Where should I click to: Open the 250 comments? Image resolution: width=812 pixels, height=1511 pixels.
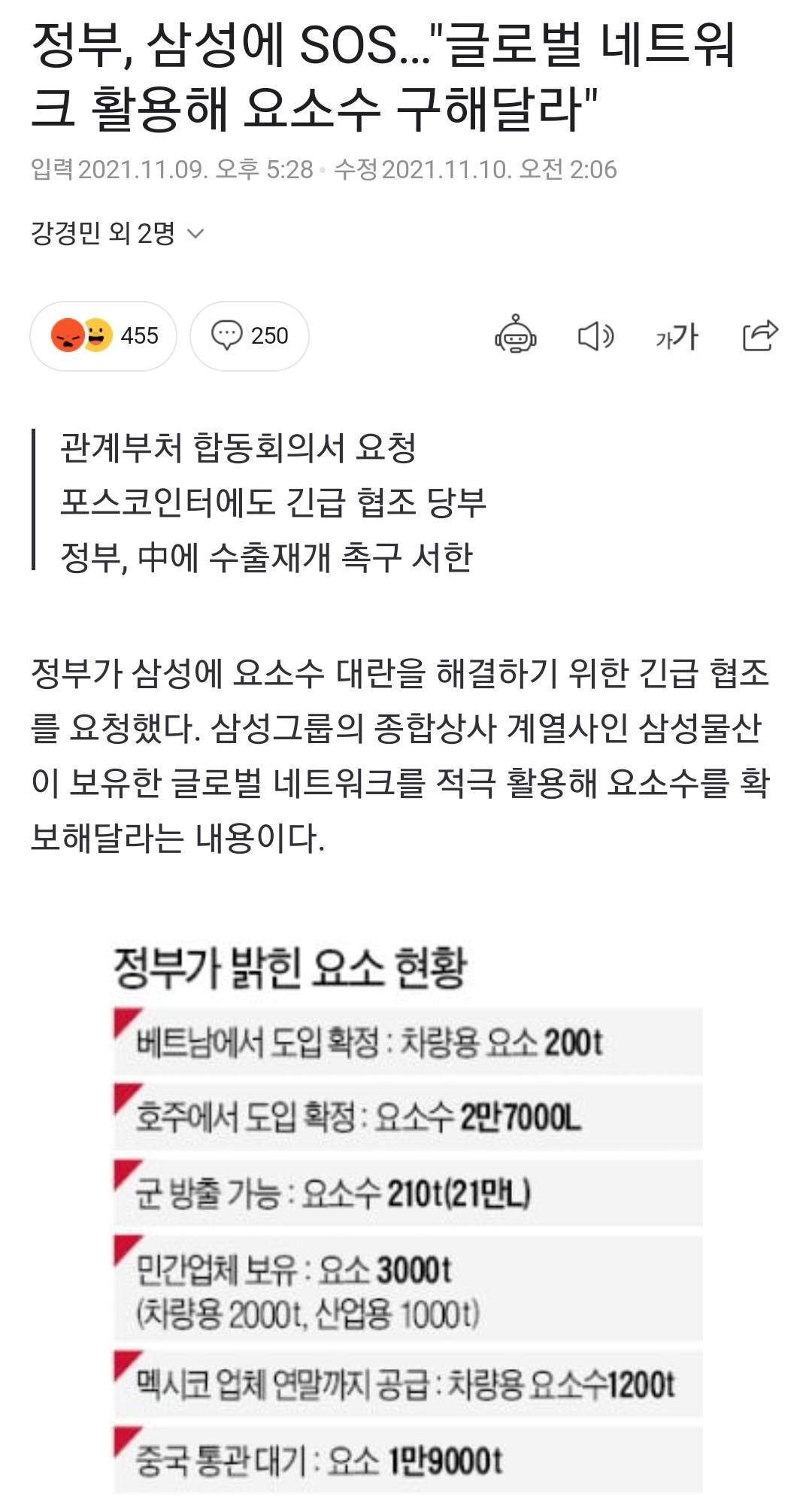(x=250, y=335)
